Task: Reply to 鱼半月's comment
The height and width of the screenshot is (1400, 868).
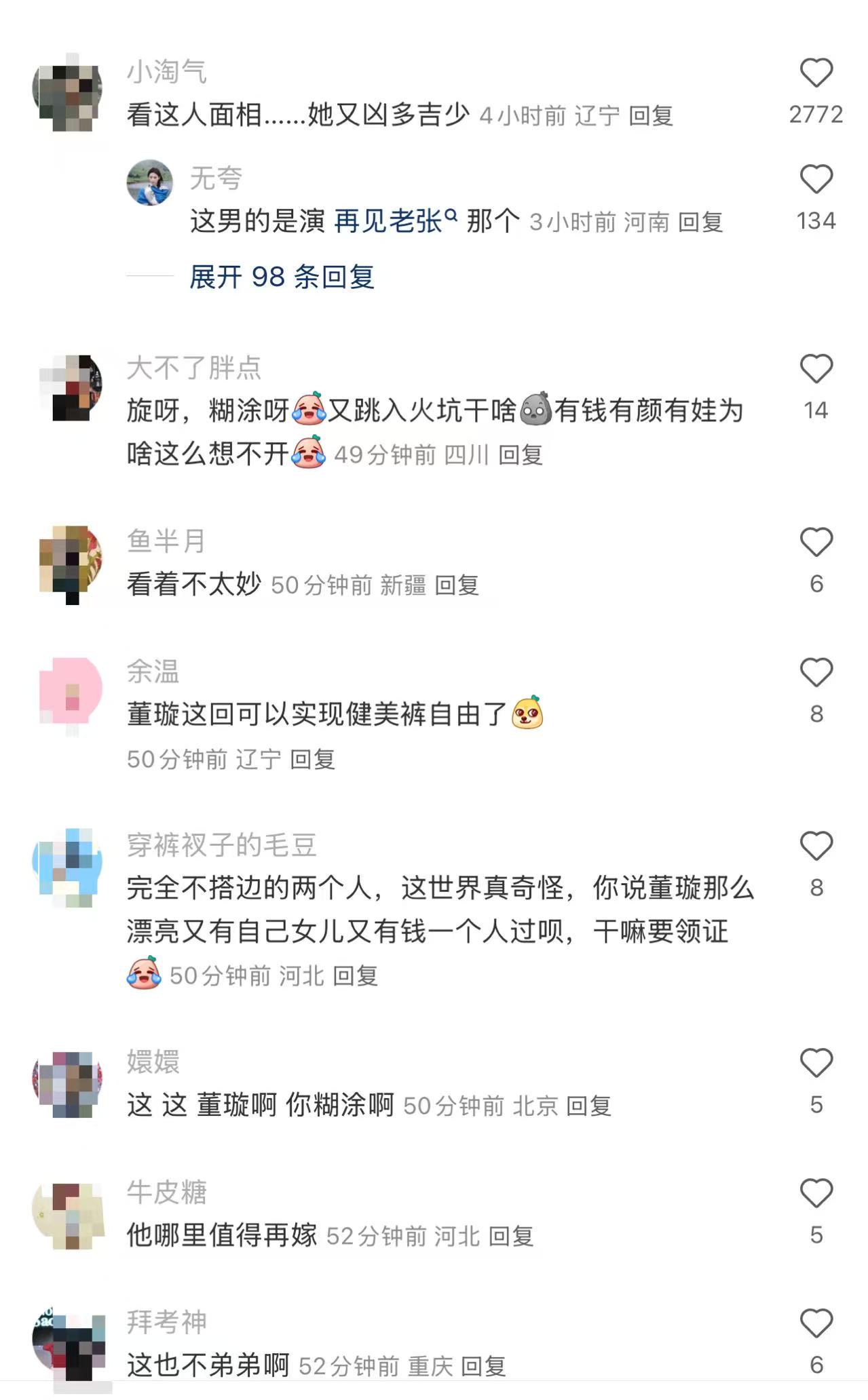Action: (456, 585)
